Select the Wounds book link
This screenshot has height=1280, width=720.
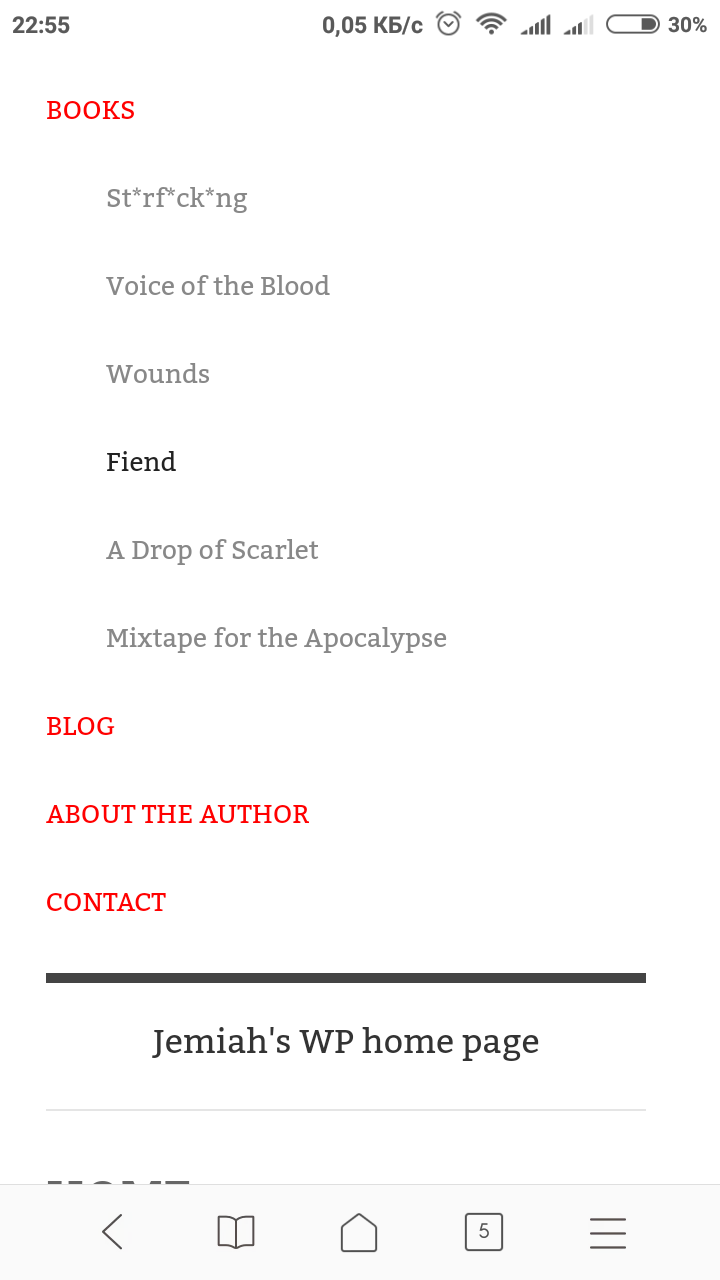[x=158, y=374]
